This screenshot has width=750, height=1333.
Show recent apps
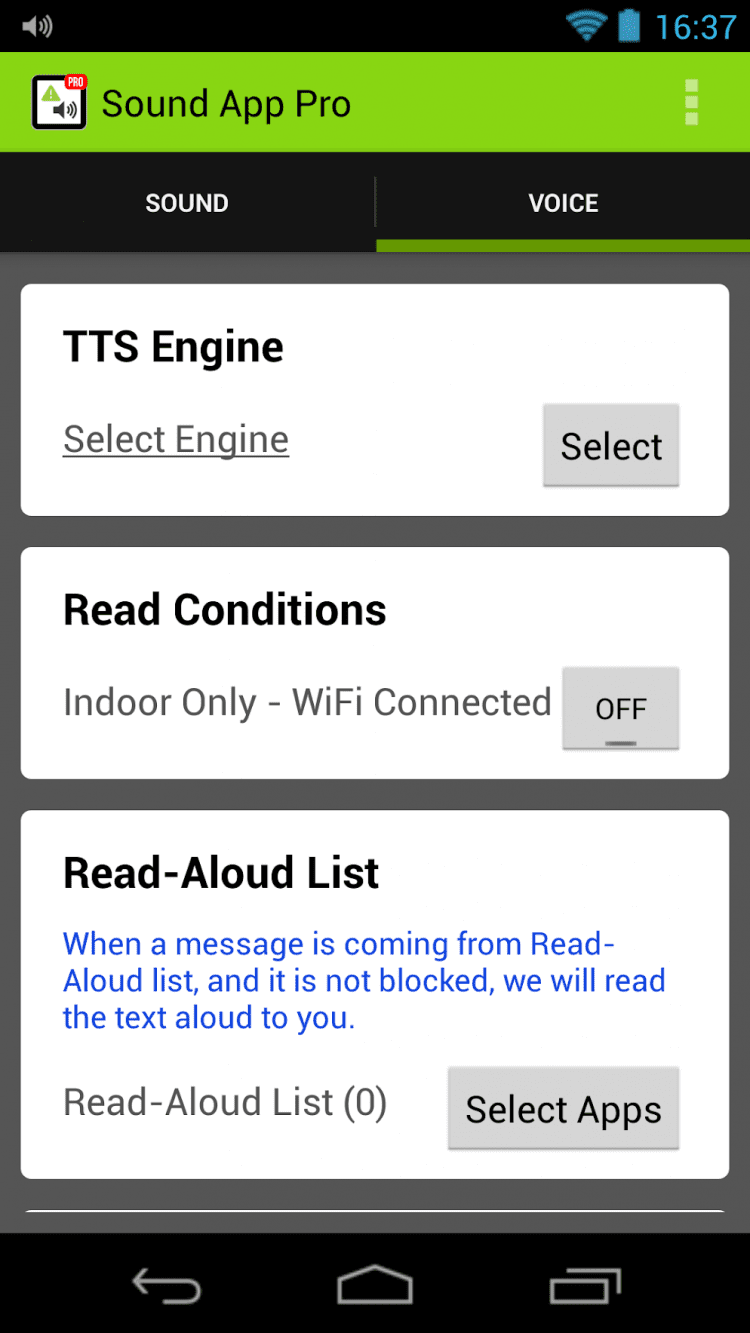(x=585, y=1285)
